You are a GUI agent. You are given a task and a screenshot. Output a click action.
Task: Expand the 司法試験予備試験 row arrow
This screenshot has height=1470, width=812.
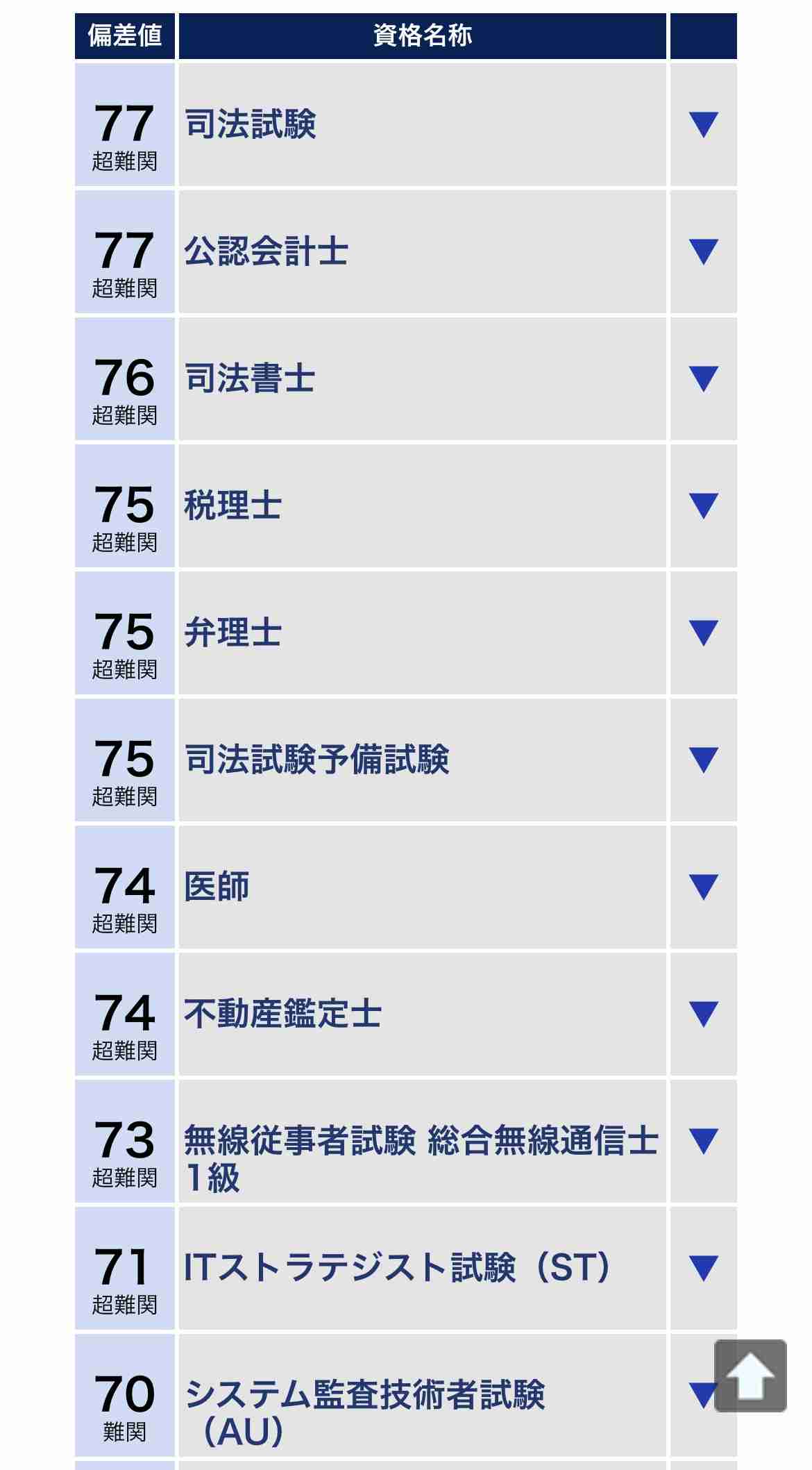coord(703,760)
